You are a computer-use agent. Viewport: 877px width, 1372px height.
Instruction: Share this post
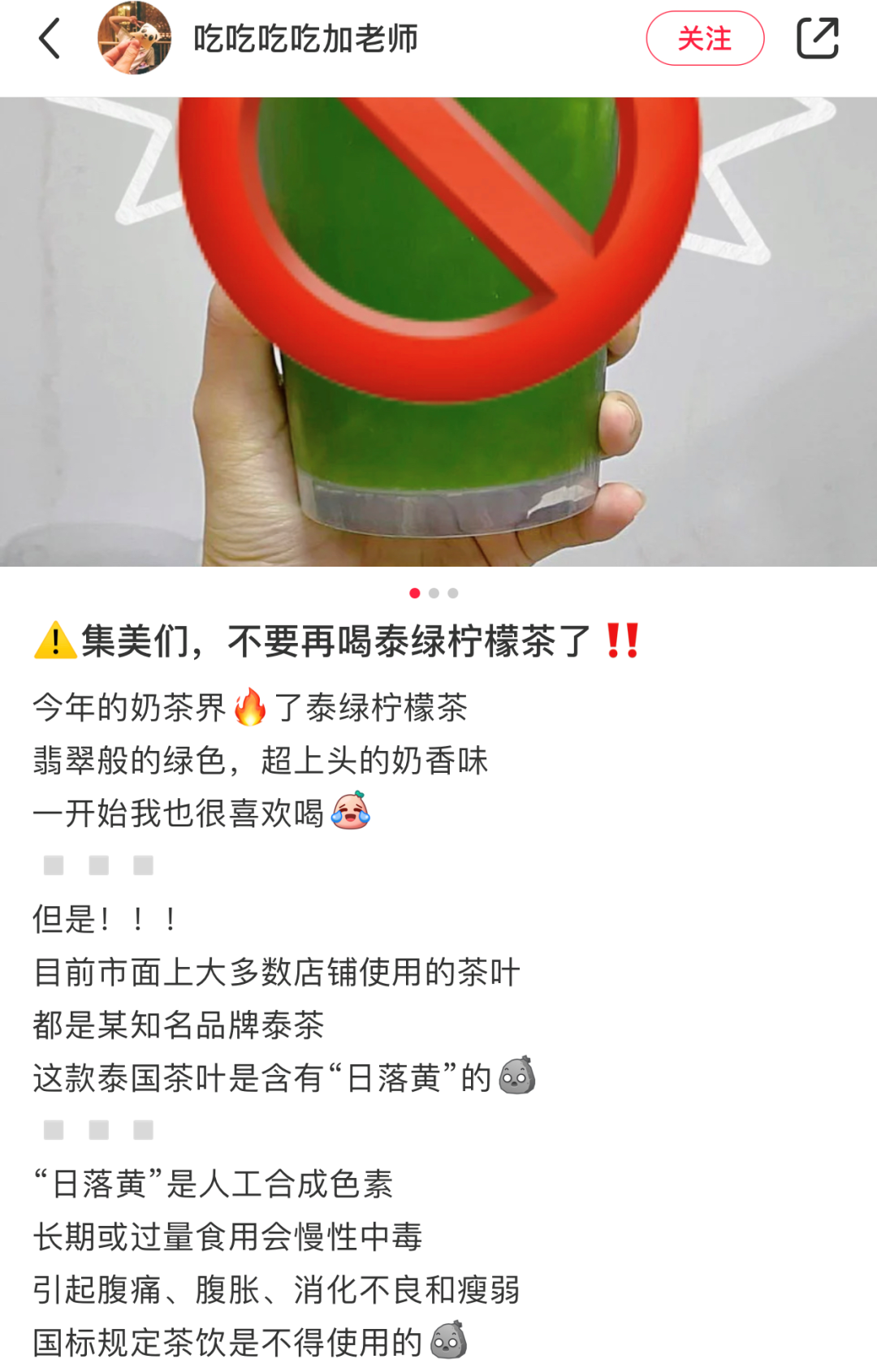(x=817, y=38)
